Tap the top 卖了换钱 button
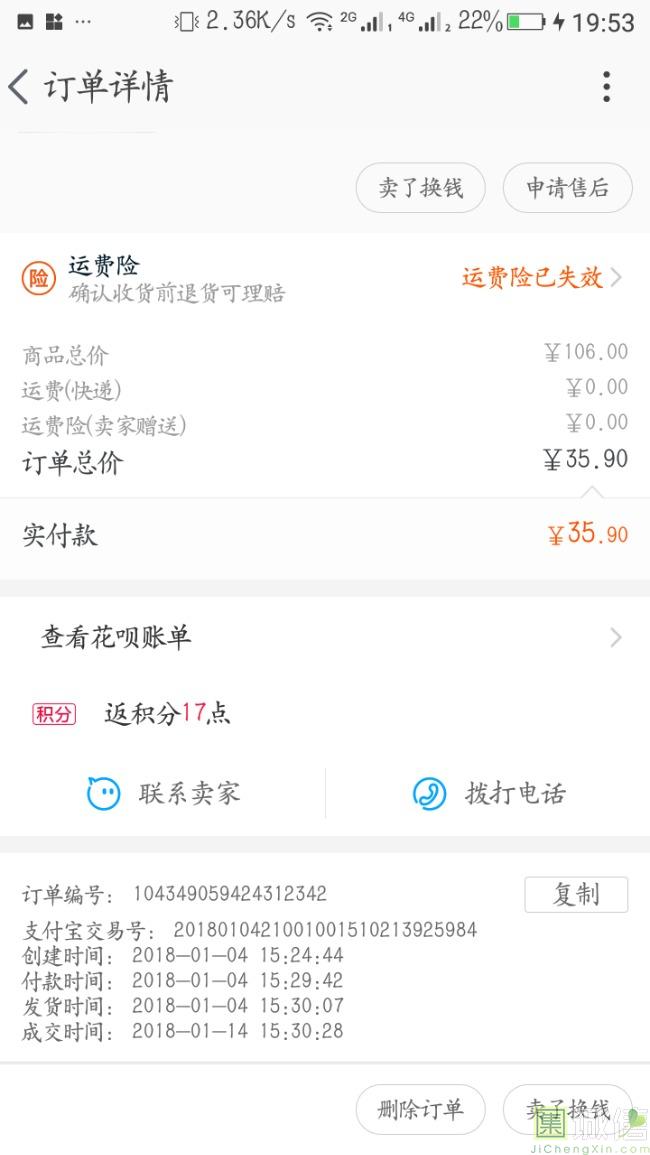The height and width of the screenshot is (1155, 650). pyautogui.click(x=420, y=188)
